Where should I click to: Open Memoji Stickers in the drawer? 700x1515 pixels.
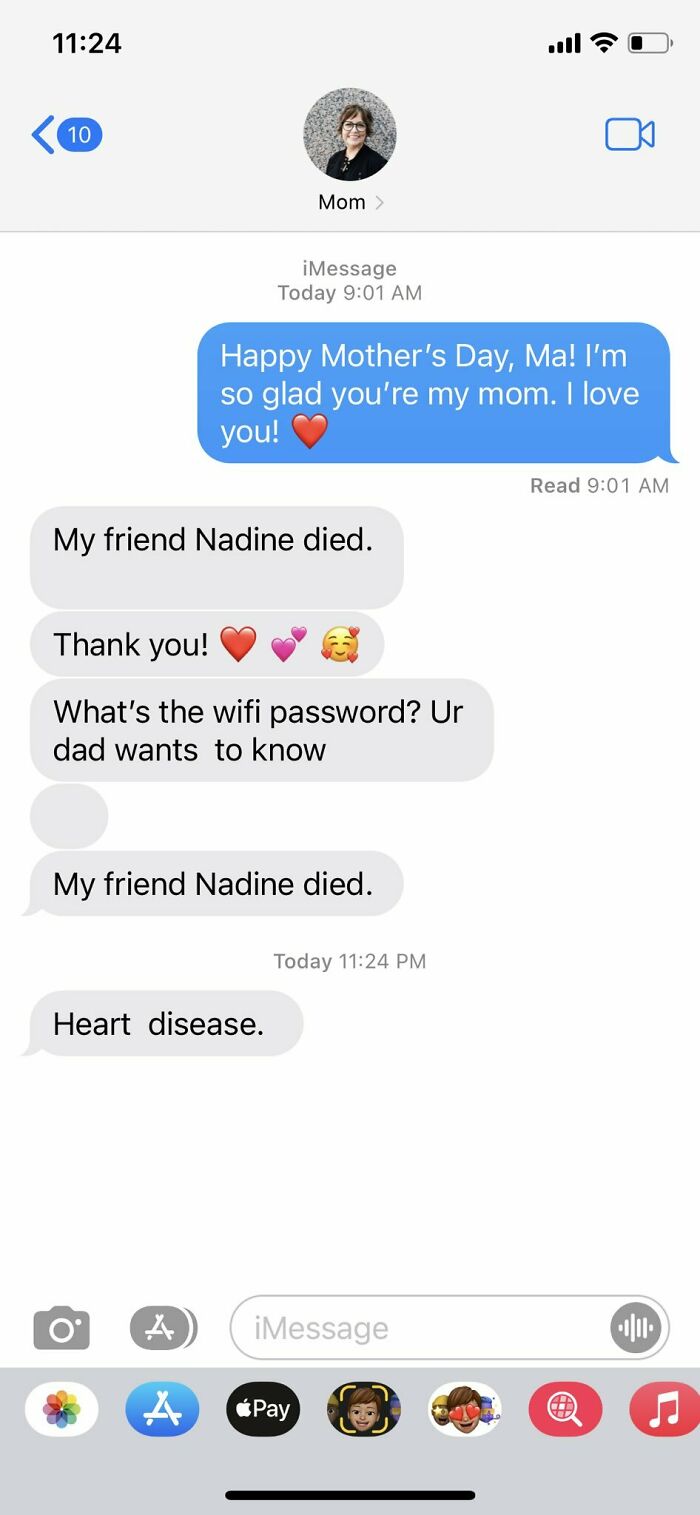pos(465,1409)
